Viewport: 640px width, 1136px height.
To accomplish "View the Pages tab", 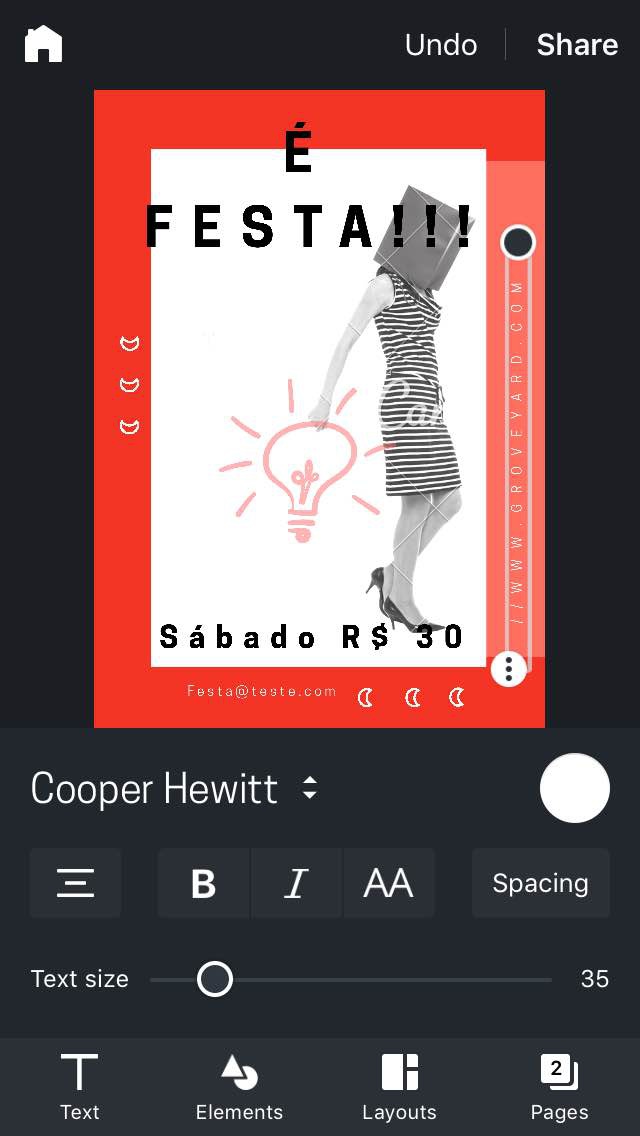I will click(x=559, y=1087).
